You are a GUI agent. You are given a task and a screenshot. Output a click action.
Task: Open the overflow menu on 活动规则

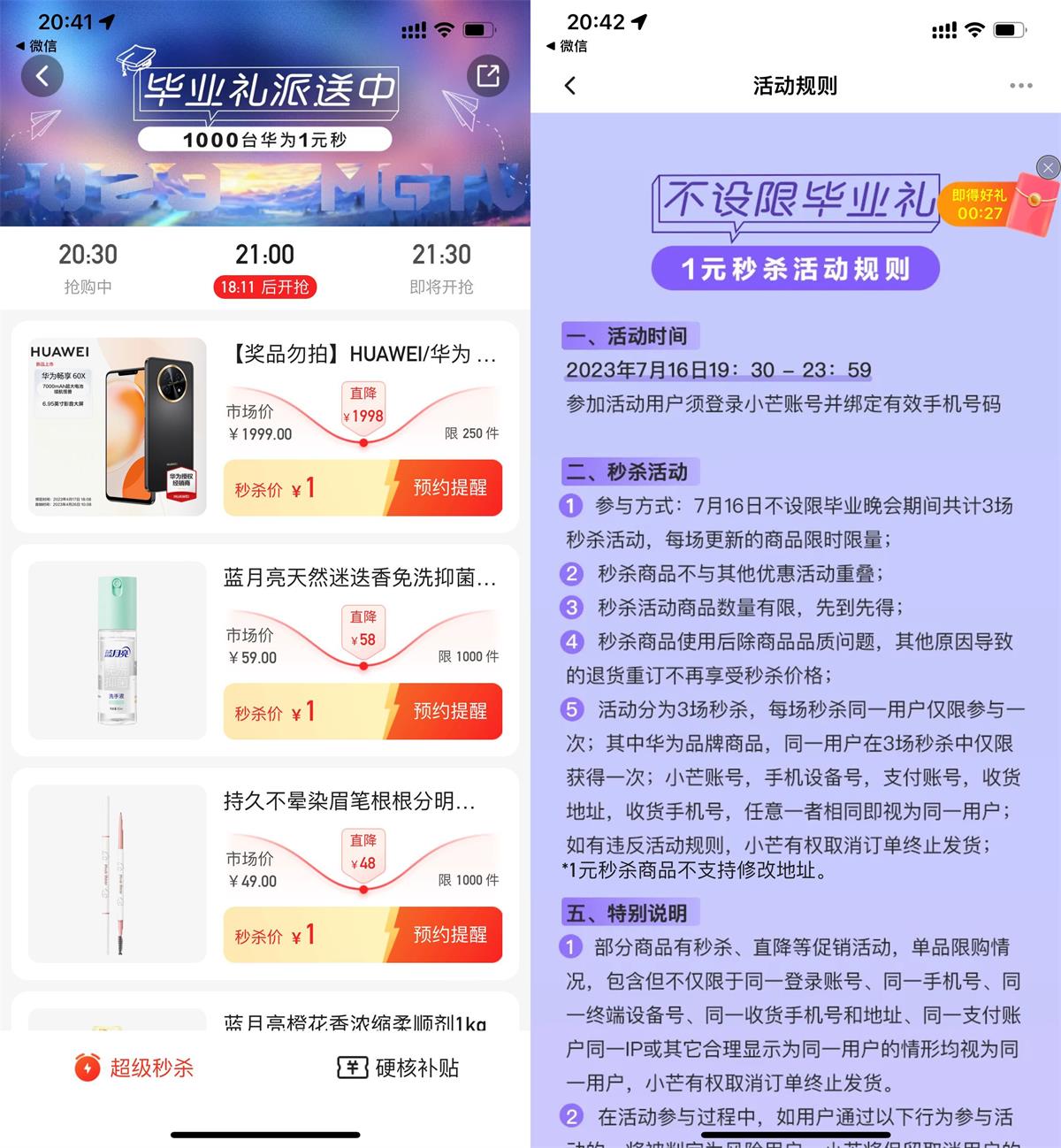pos(1020,86)
